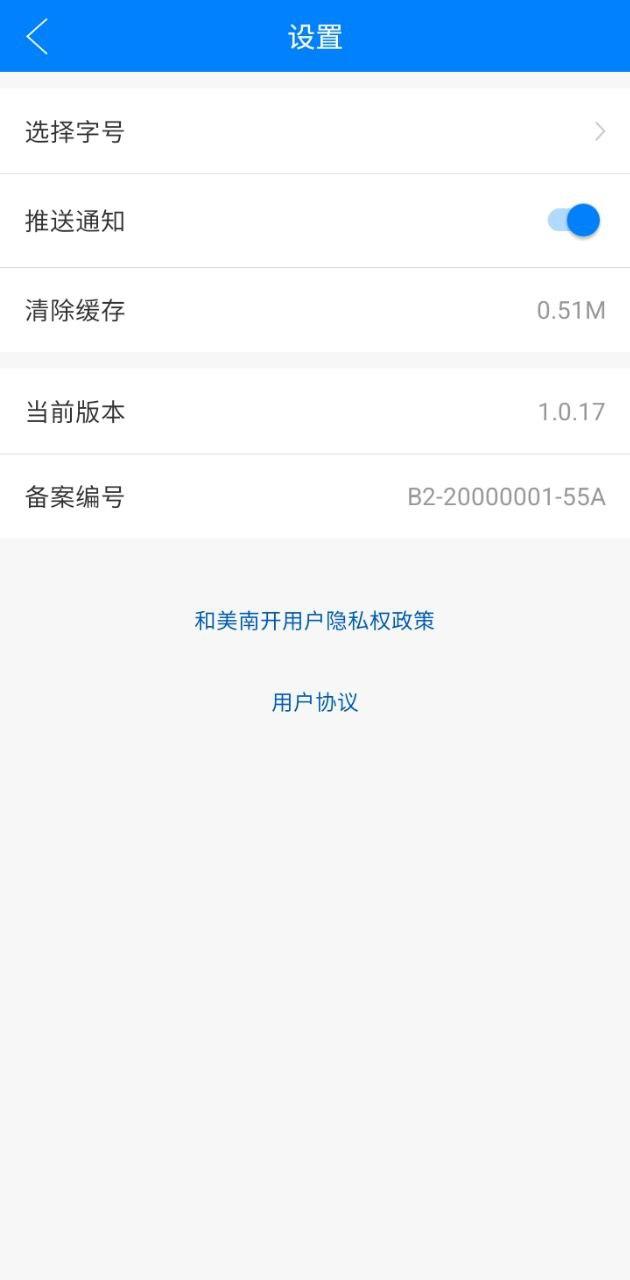Go back from the 设置 page
This screenshot has height=1280, width=630.
(x=37, y=37)
